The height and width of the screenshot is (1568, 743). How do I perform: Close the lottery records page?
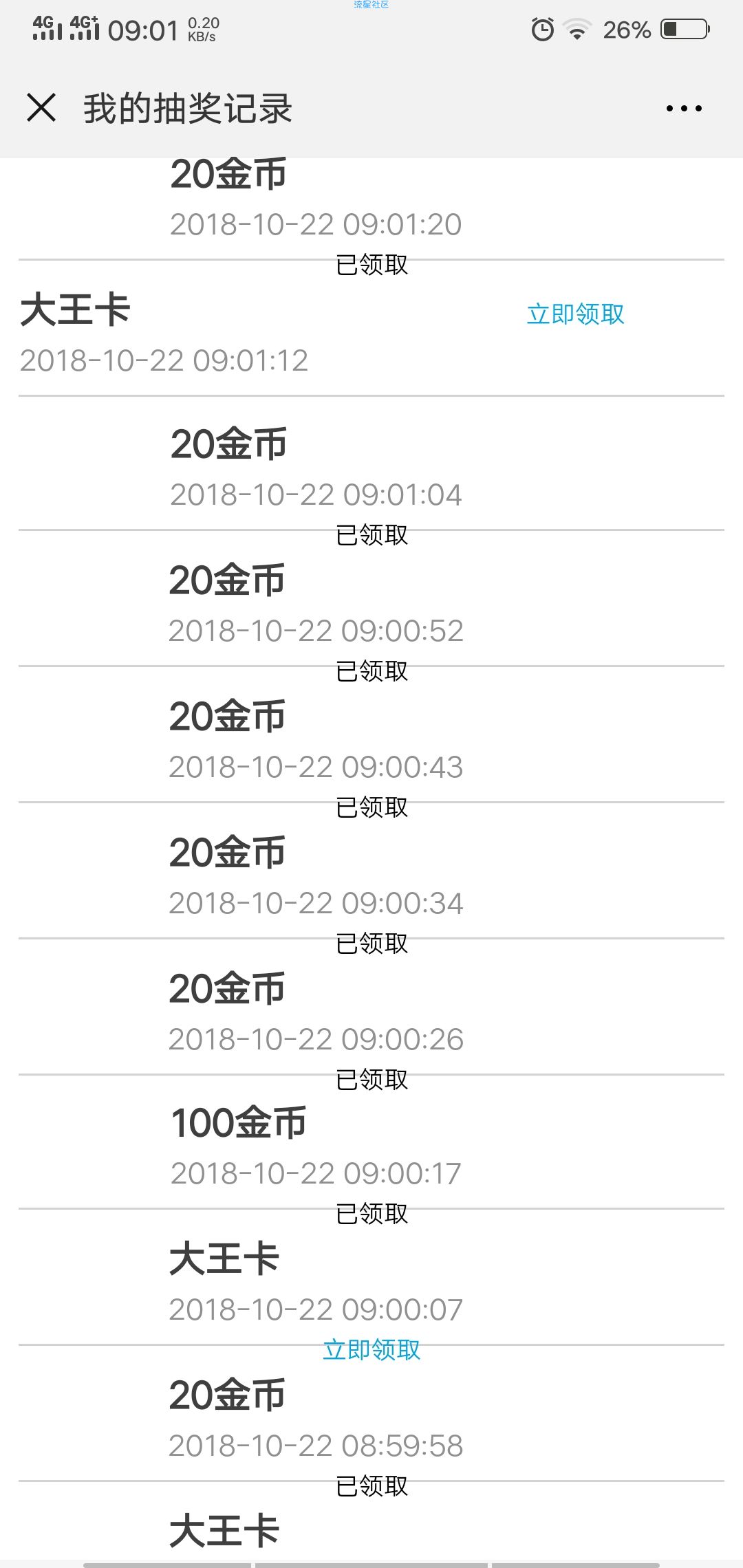coord(41,108)
